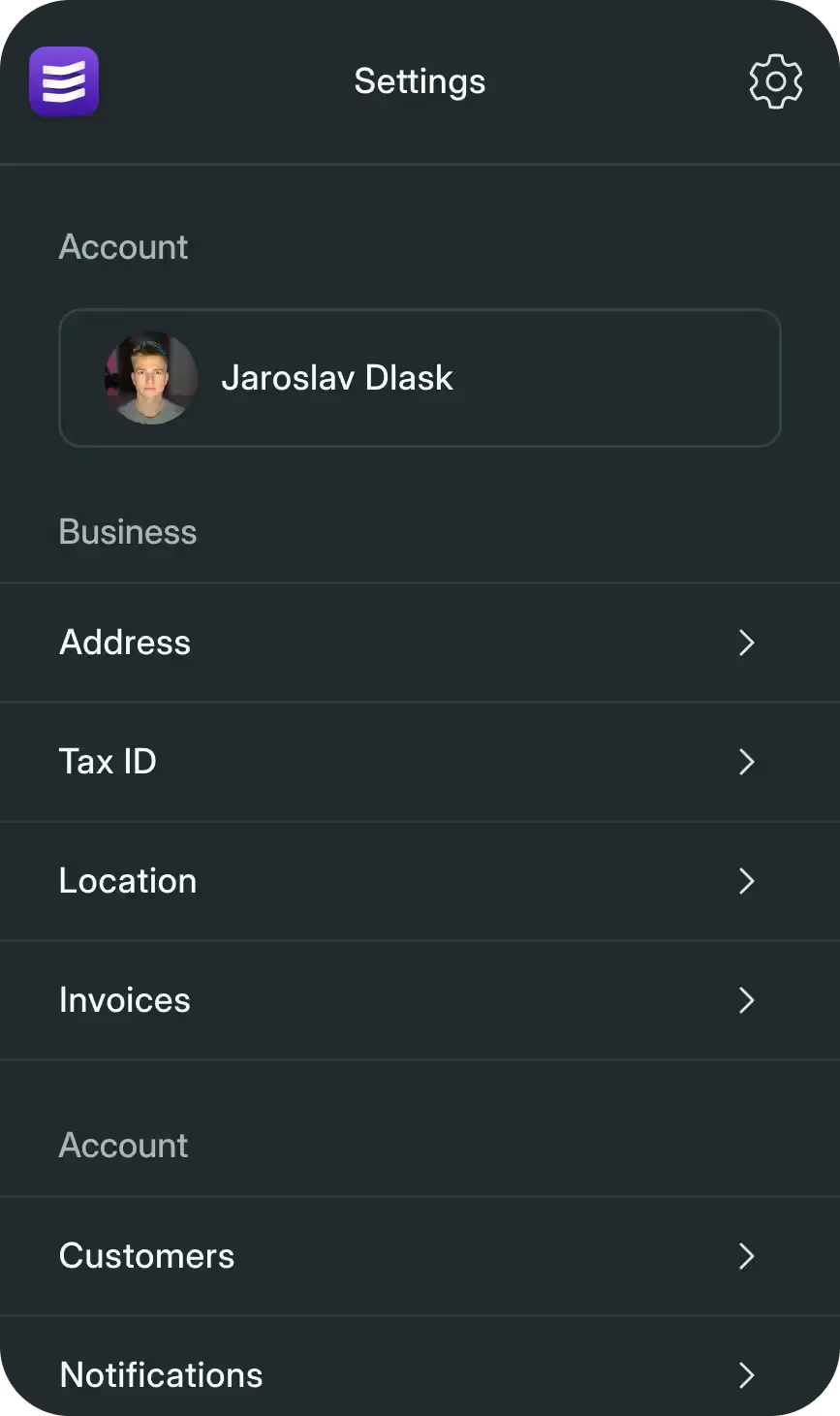
Task: Open Invoices settings
Action: tap(420, 1000)
